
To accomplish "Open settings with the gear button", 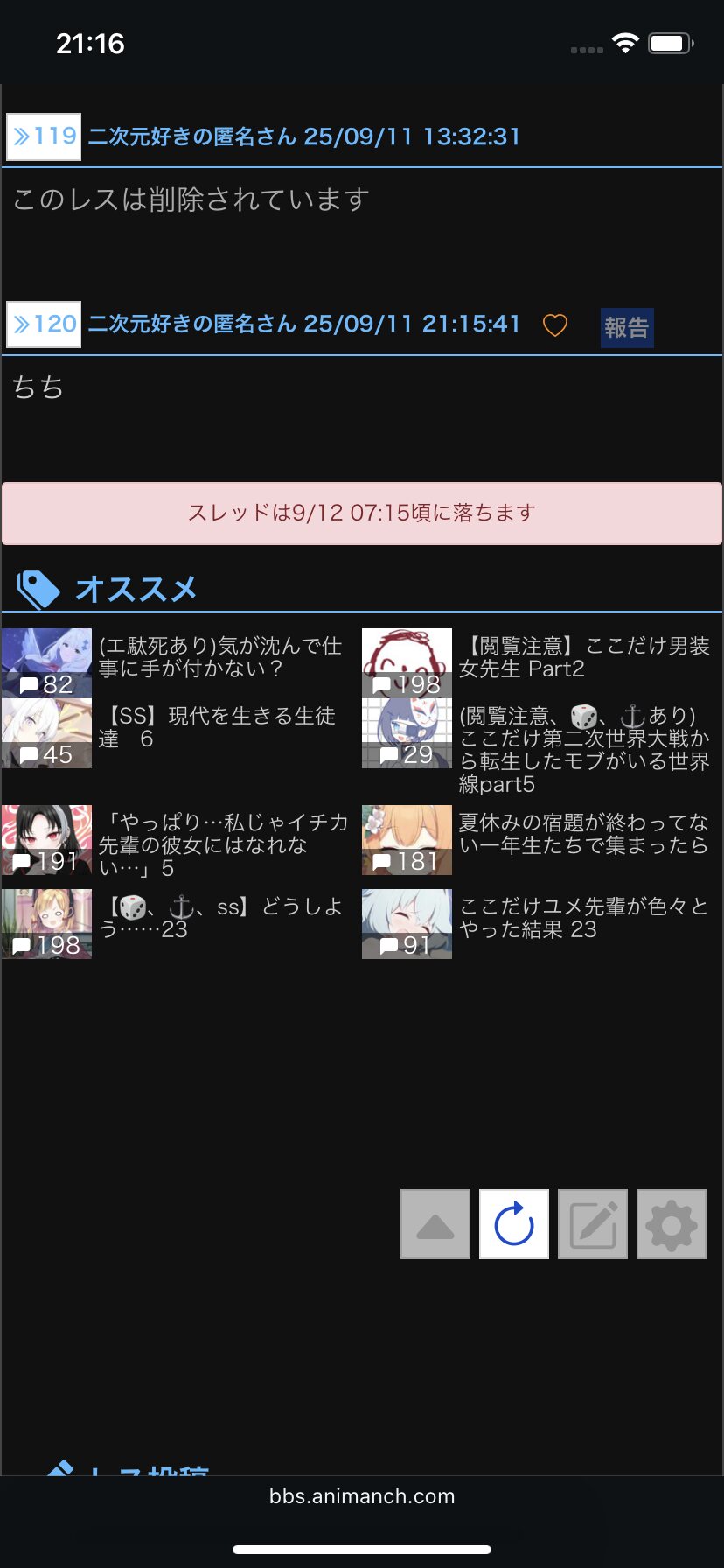I will coord(672,1224).
